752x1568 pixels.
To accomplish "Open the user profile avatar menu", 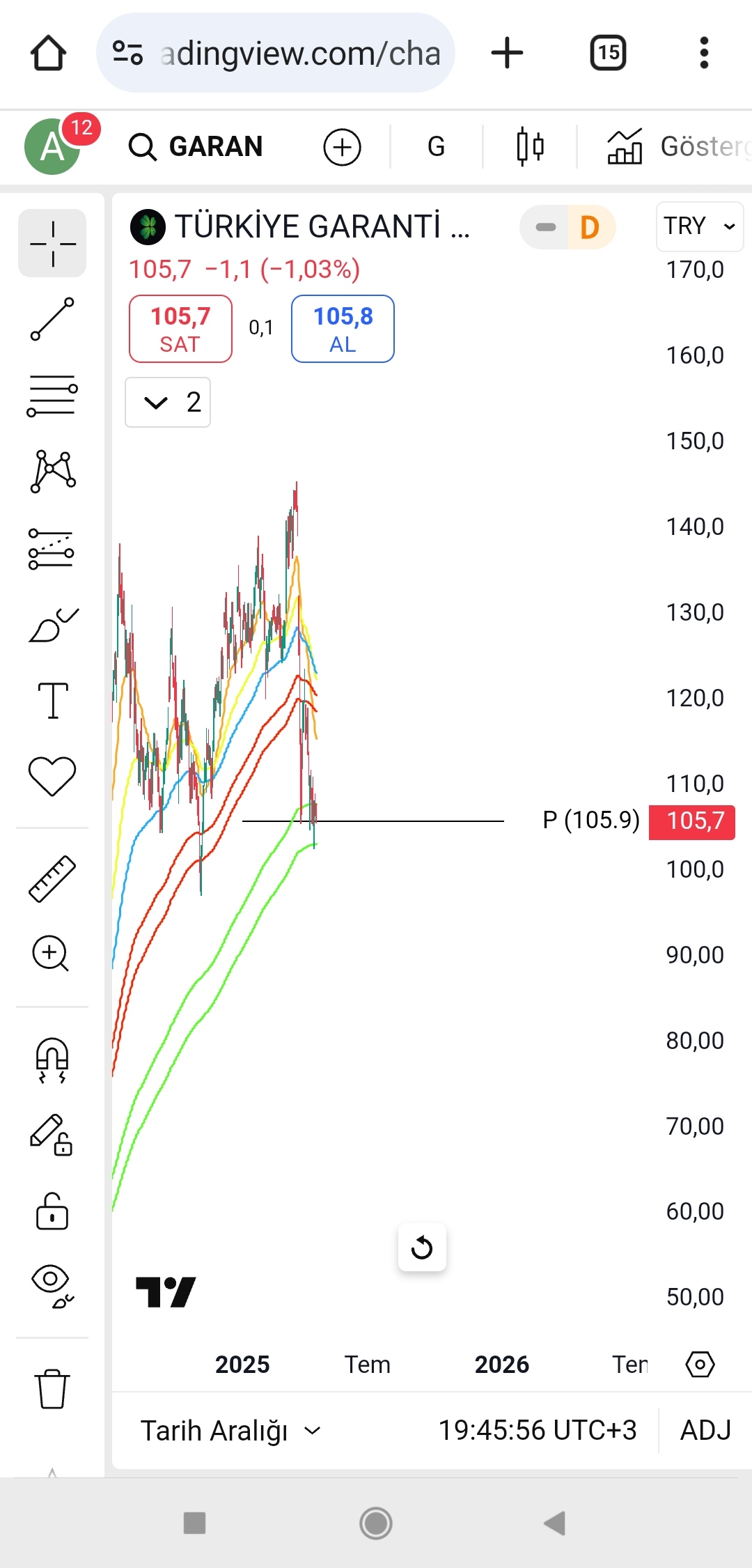I will [54, 146].
